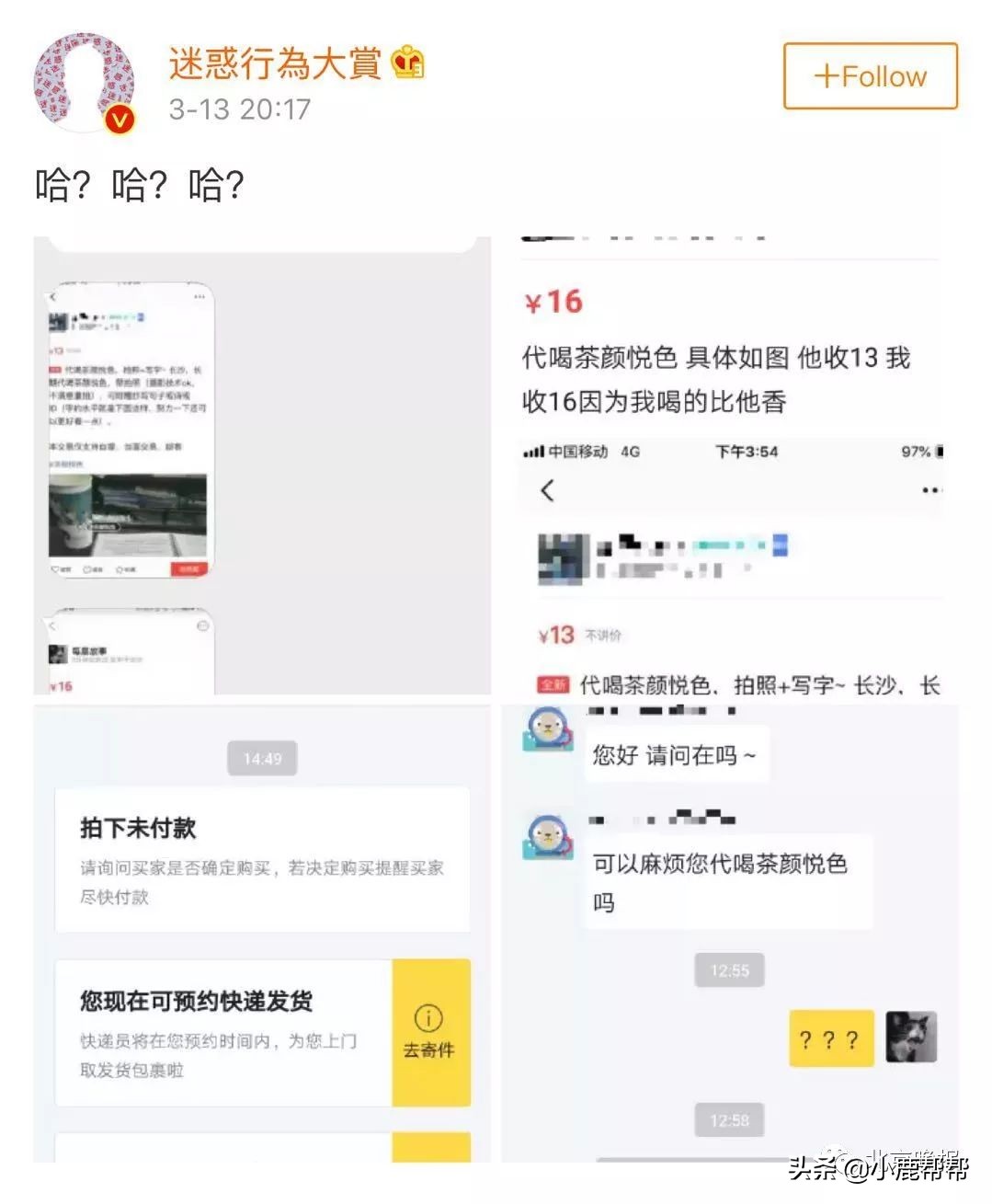Click the circled info icon inside the yellow 去寄件 panel
The image size is (992, 1204).
(x=428, y=1018)
